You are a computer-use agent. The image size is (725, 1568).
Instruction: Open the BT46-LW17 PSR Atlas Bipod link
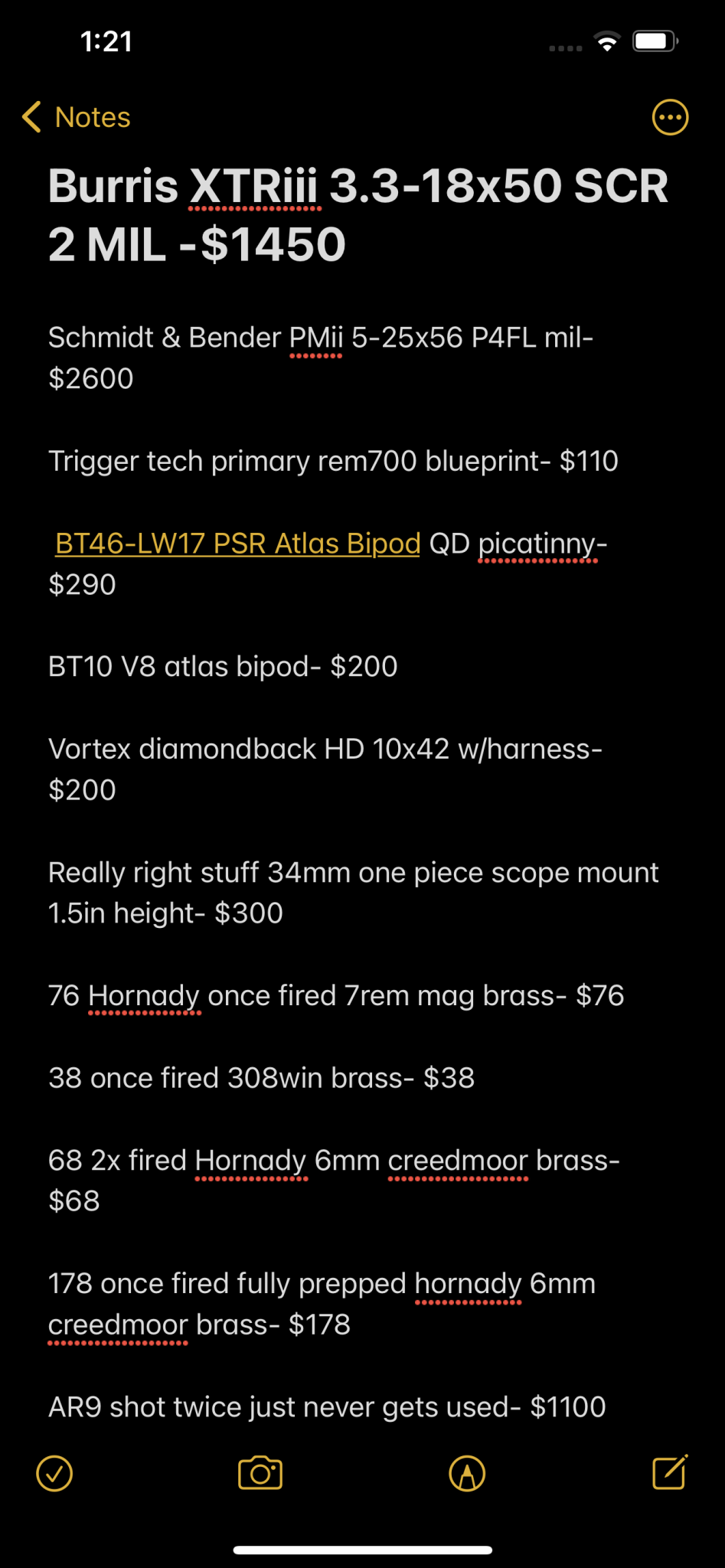point(237,544)
